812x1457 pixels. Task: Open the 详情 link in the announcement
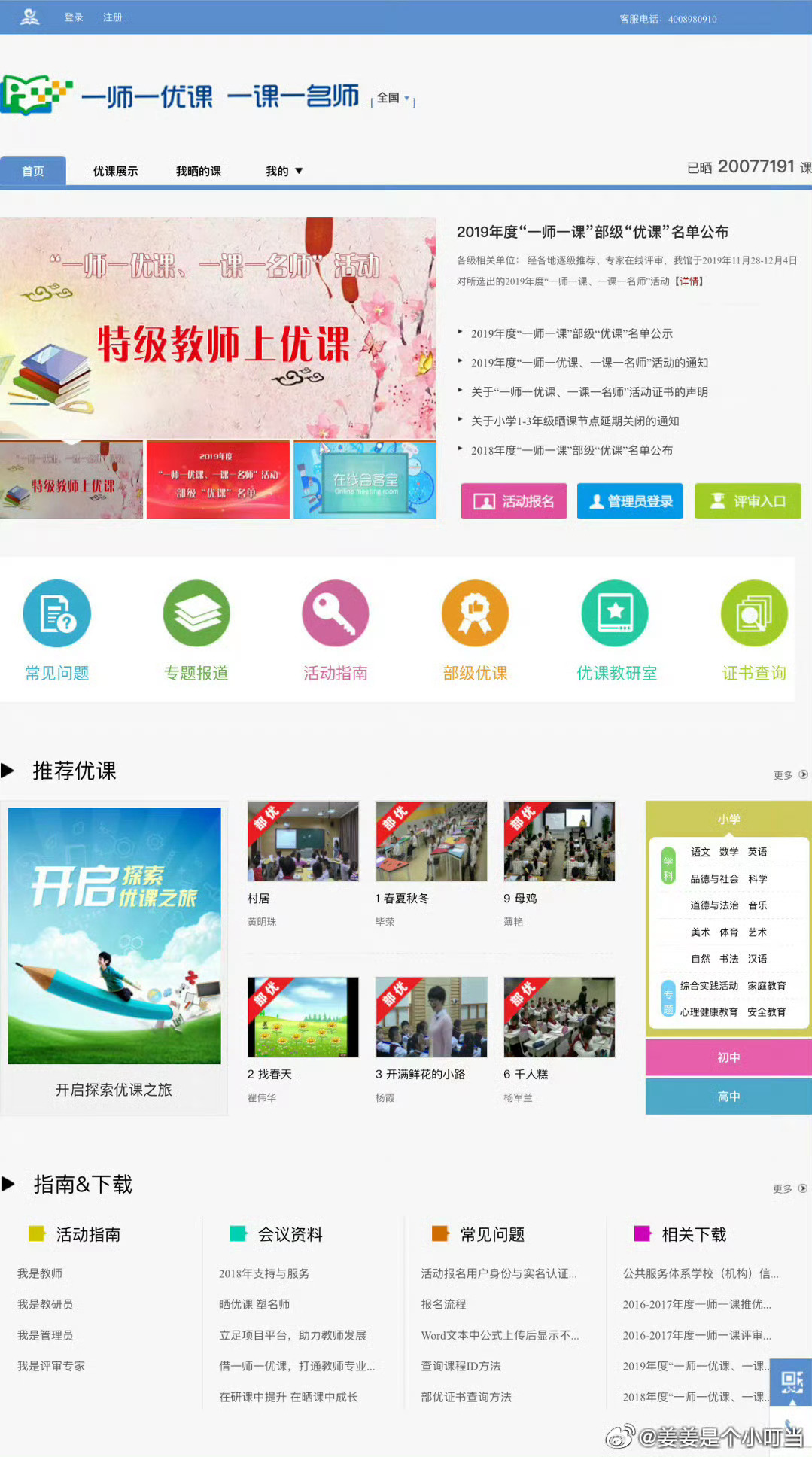pyautogui.click(x=689, y=281)
